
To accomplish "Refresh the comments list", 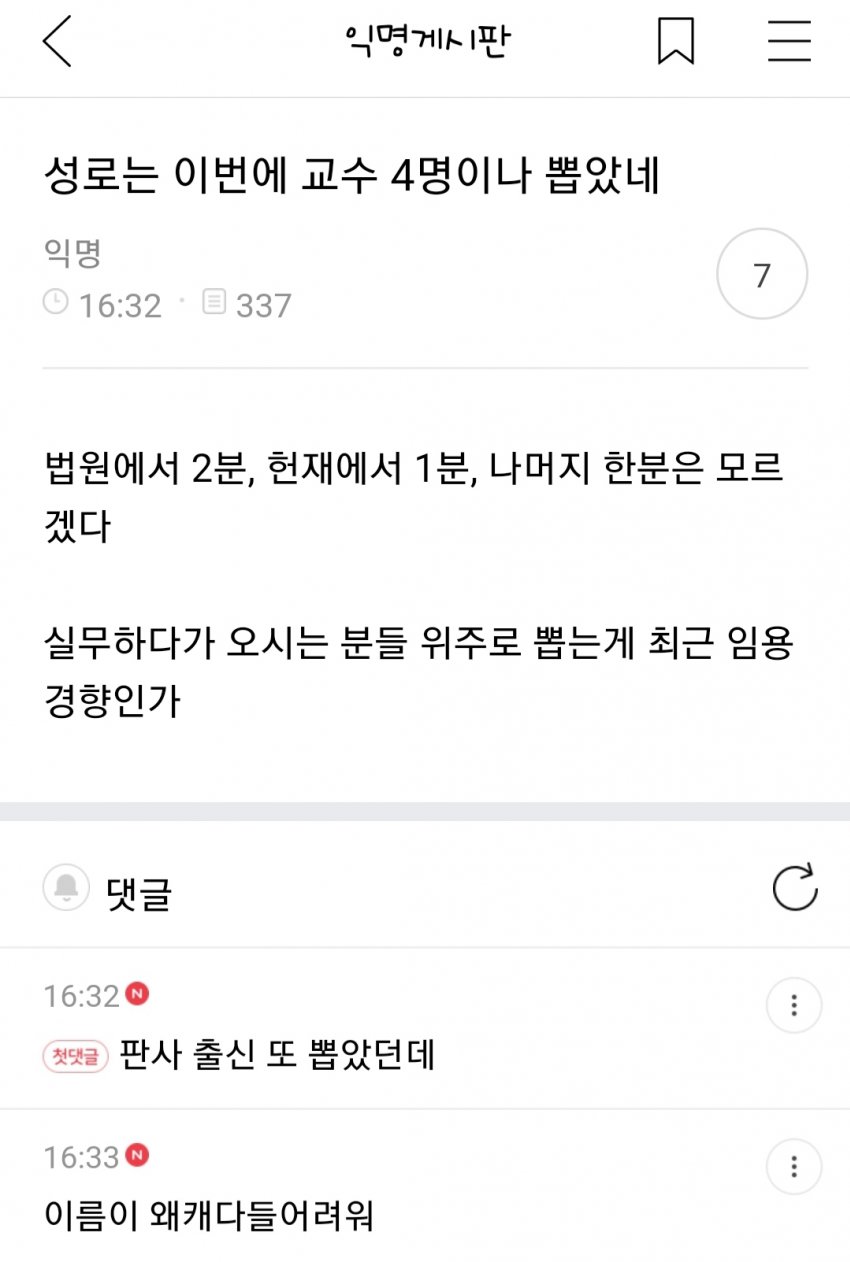I will point(795,888).
